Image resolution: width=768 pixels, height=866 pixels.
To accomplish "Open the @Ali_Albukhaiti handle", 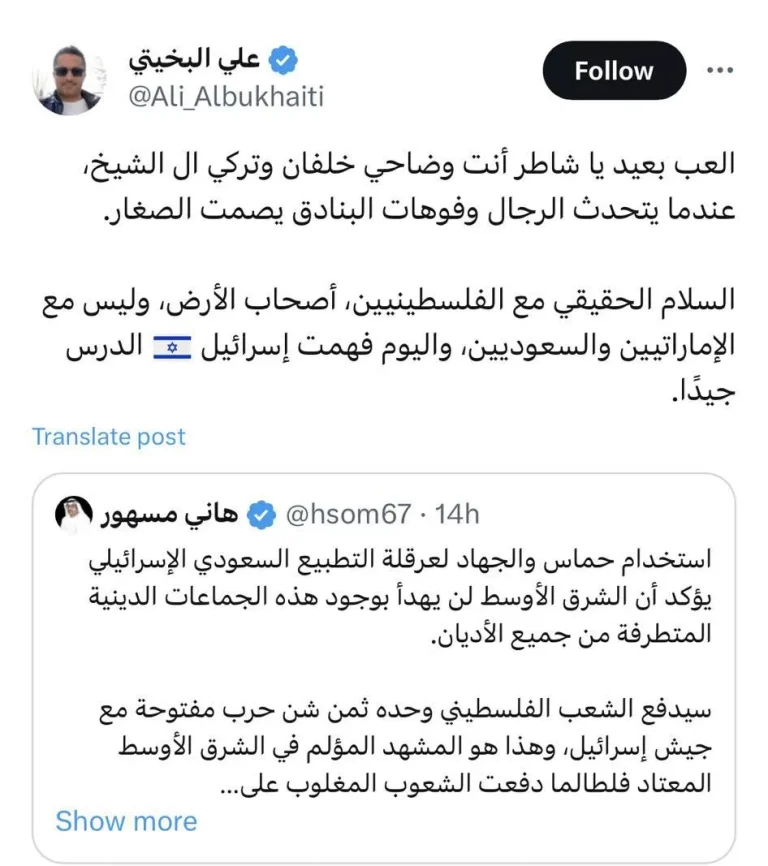I will (x=226, y=97).
